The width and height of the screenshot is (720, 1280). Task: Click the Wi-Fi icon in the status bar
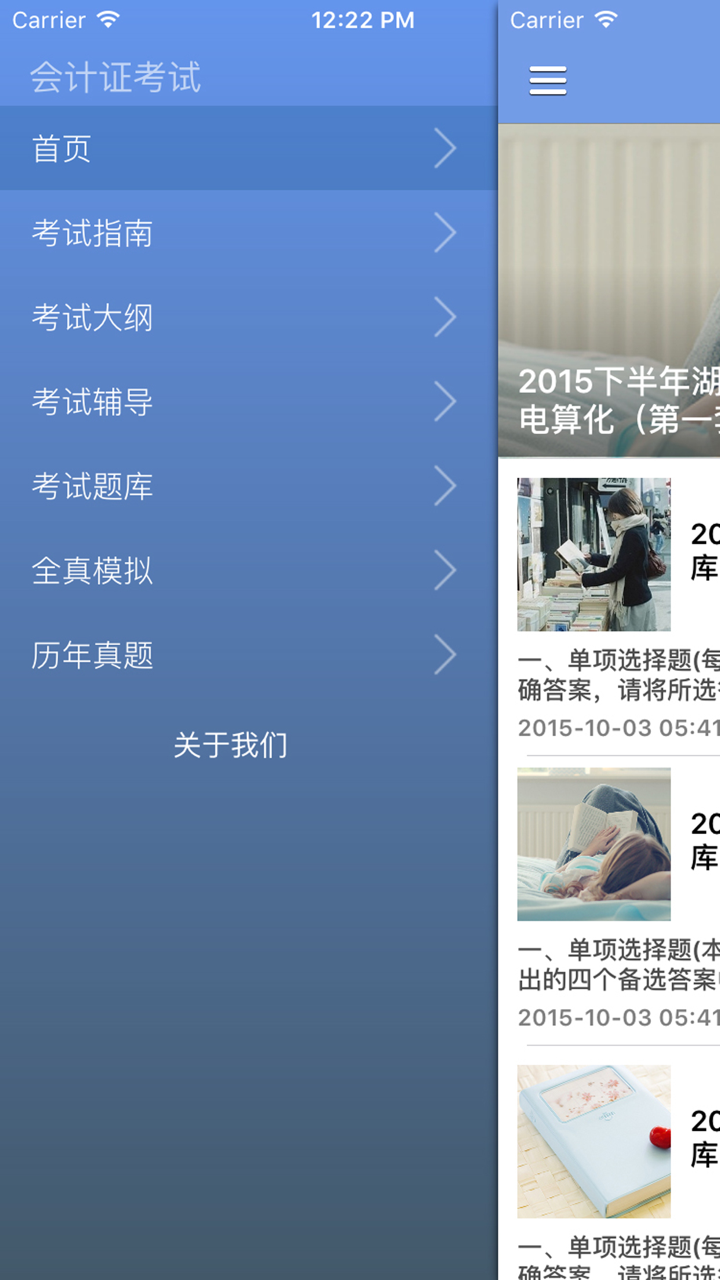109,18
